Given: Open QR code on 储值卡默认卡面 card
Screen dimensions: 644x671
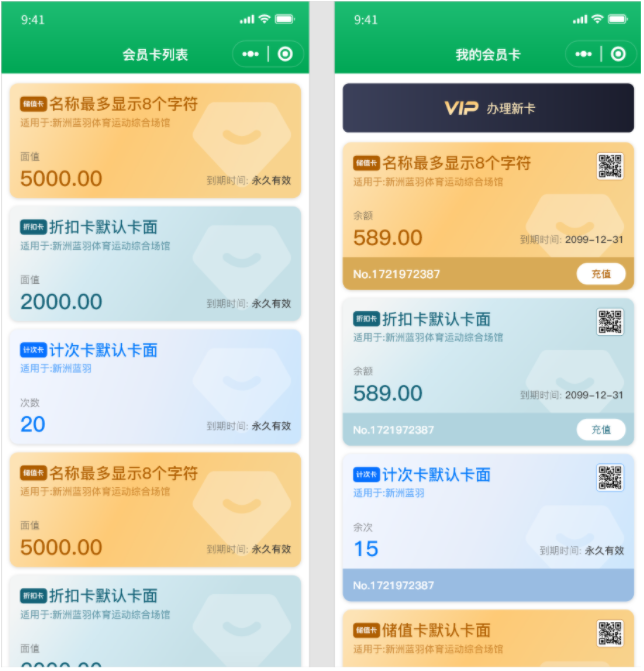Looking at the screenshot, I should tap(610, 633).
